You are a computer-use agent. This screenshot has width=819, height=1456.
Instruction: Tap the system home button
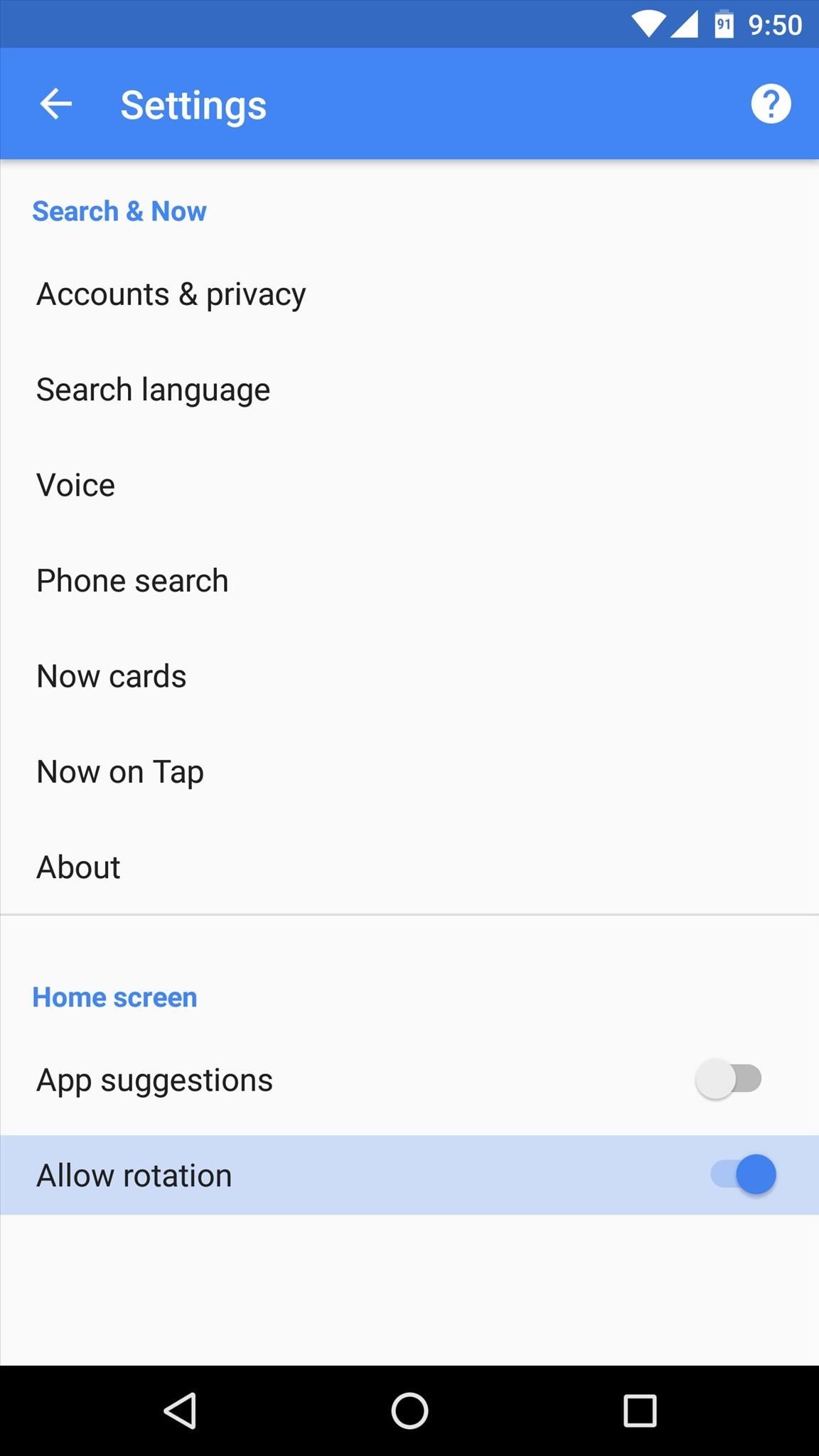(x=409, y=1410)
